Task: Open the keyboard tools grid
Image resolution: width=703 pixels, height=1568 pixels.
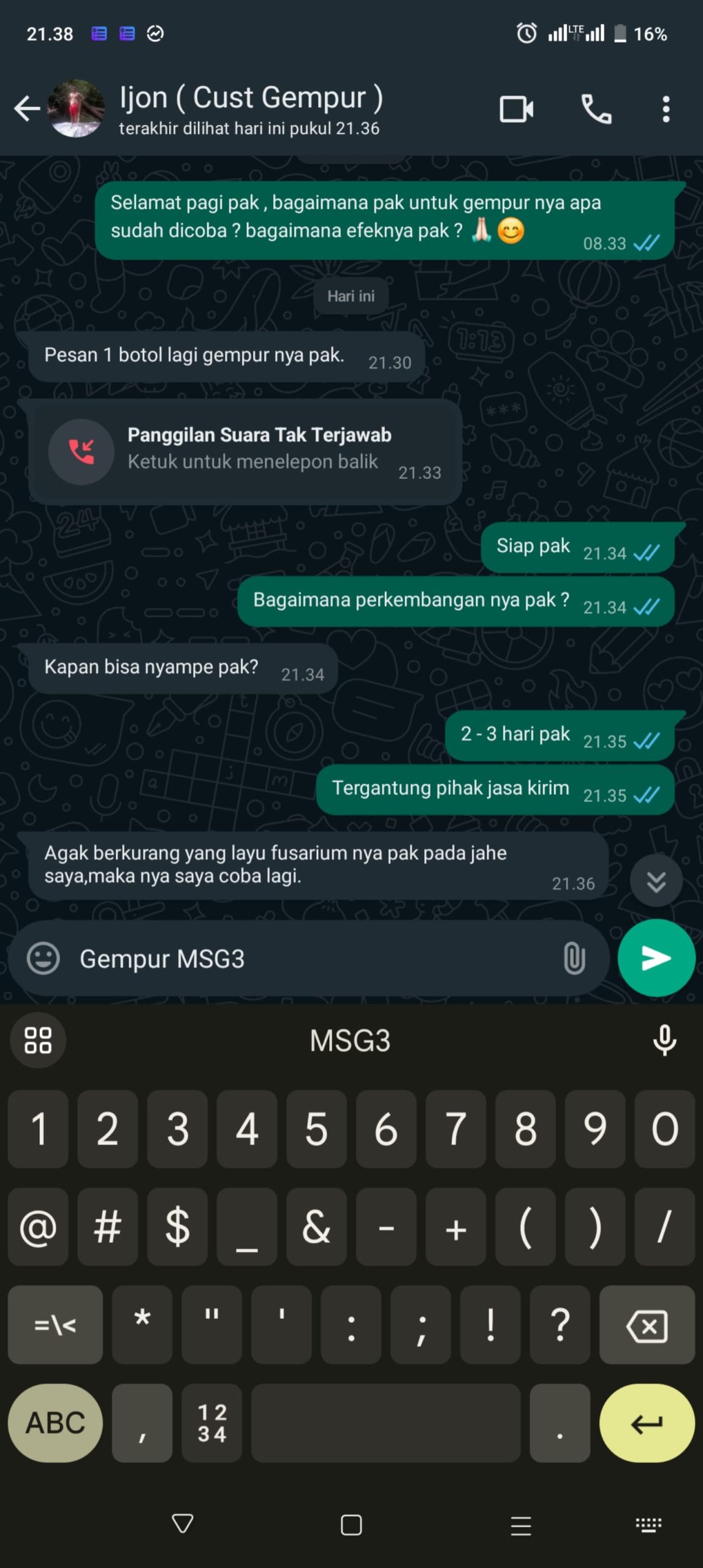Action: click(x=38, y=1041)
